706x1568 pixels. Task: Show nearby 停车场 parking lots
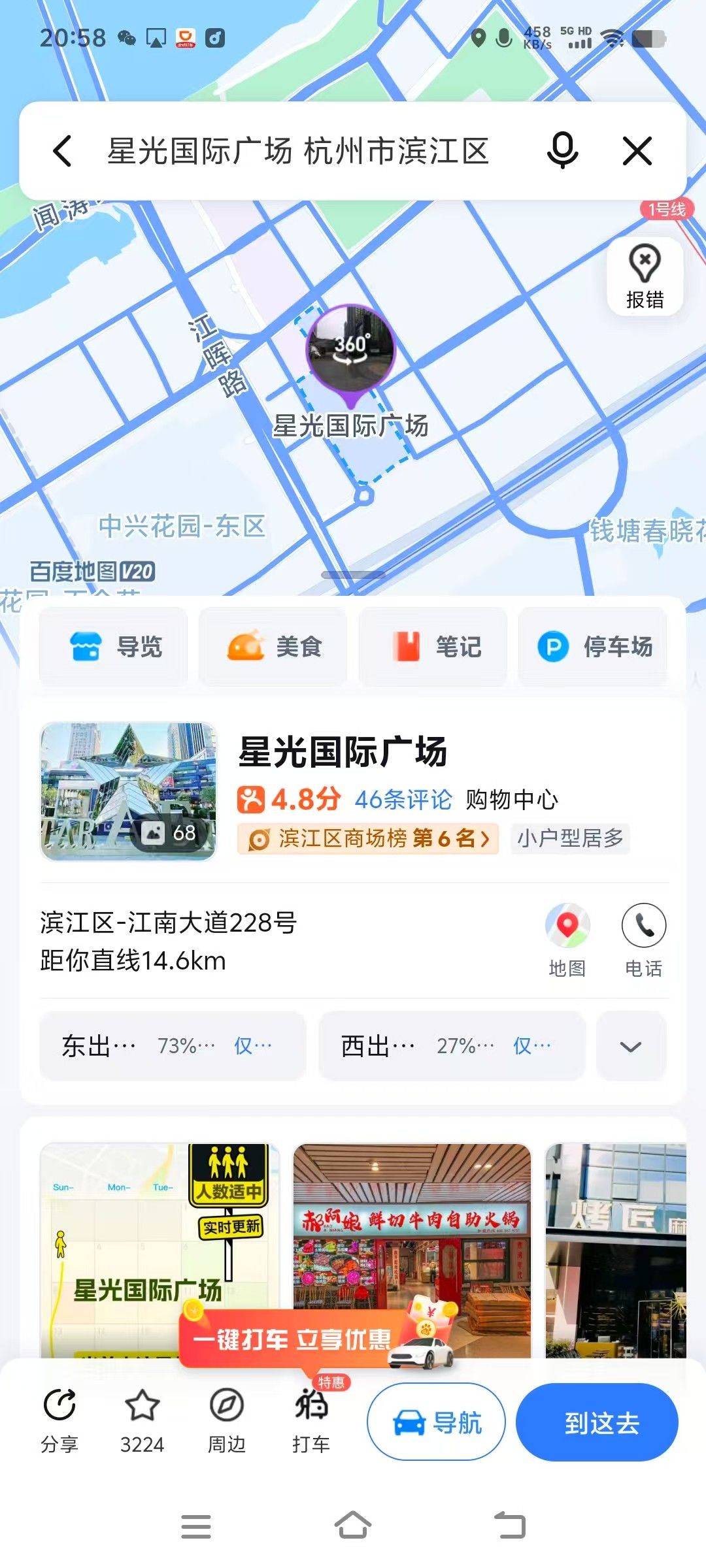click(593, 647)
